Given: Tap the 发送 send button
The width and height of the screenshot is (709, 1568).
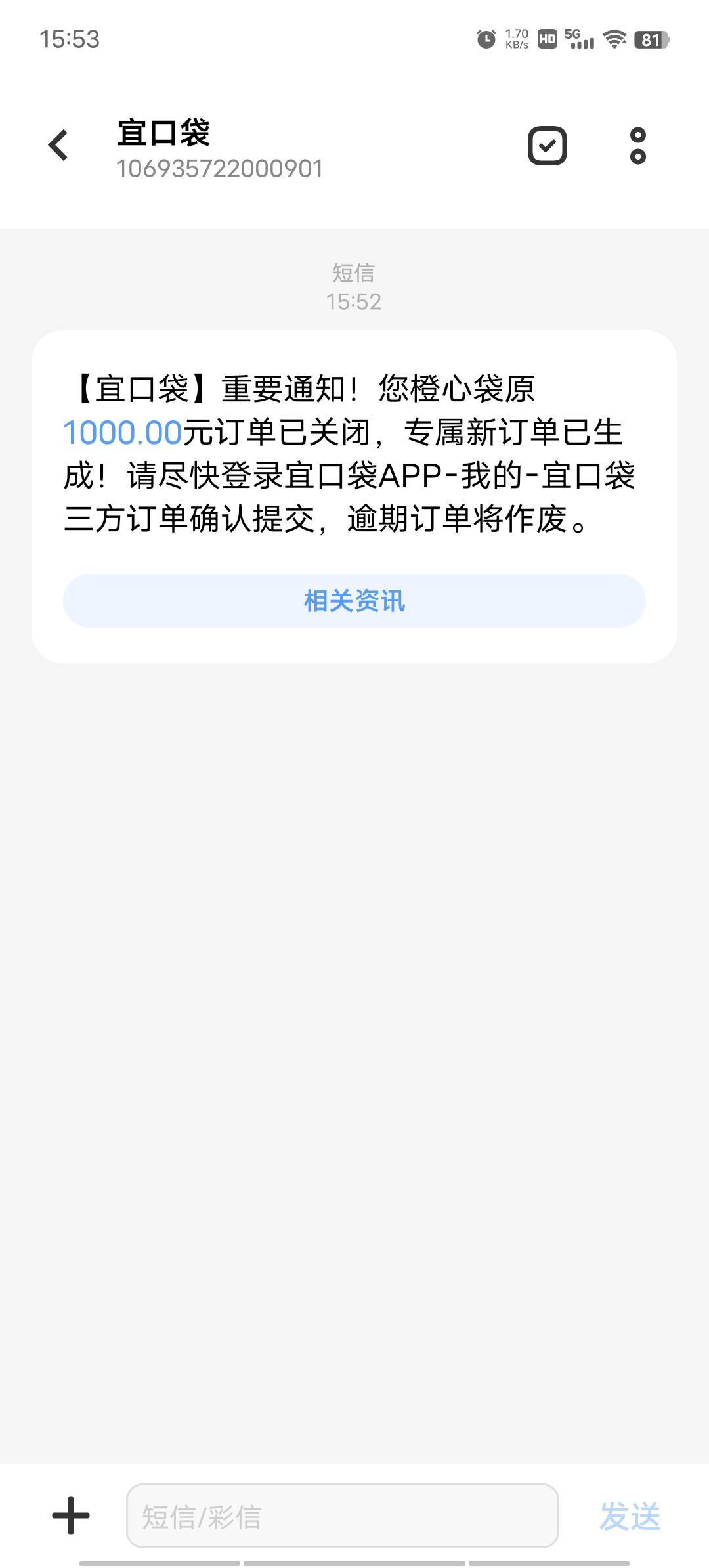Looking at the screenshot, I should (629, 1516).
